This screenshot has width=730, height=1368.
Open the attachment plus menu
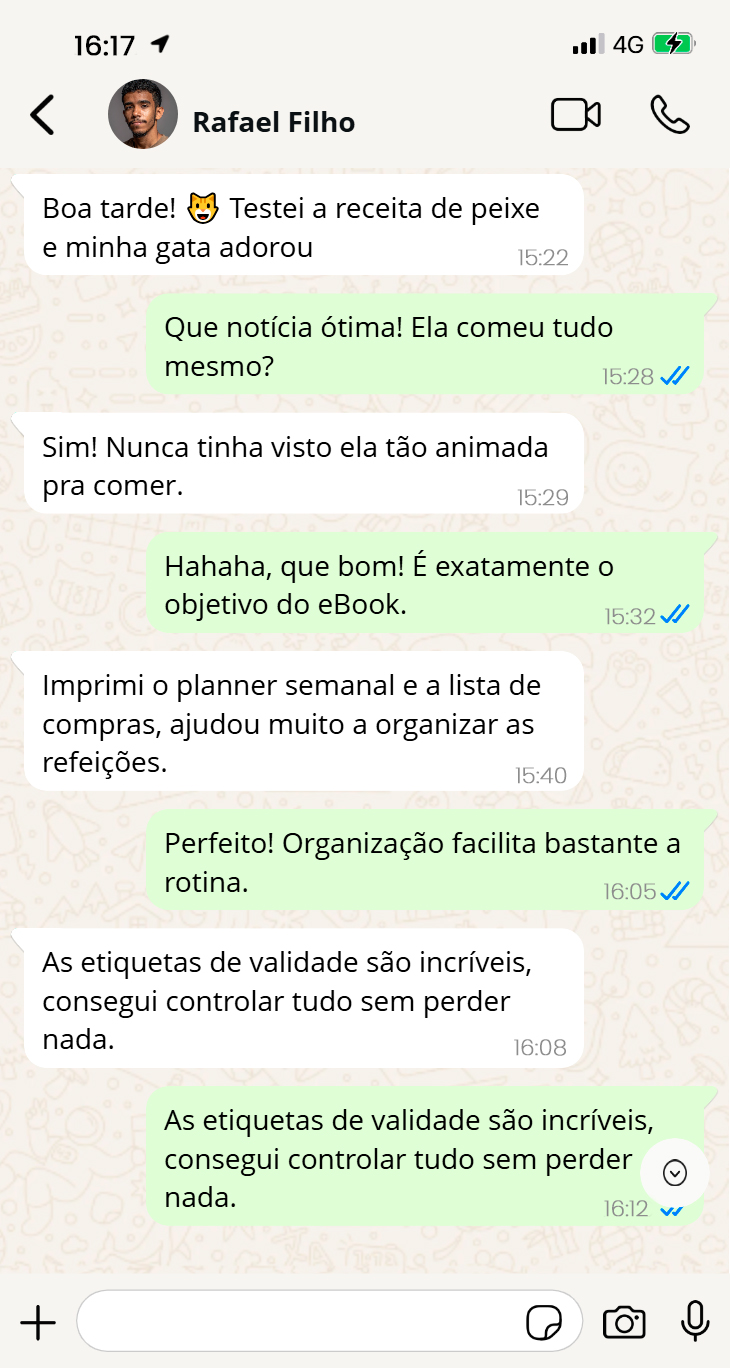point(38,1323)
